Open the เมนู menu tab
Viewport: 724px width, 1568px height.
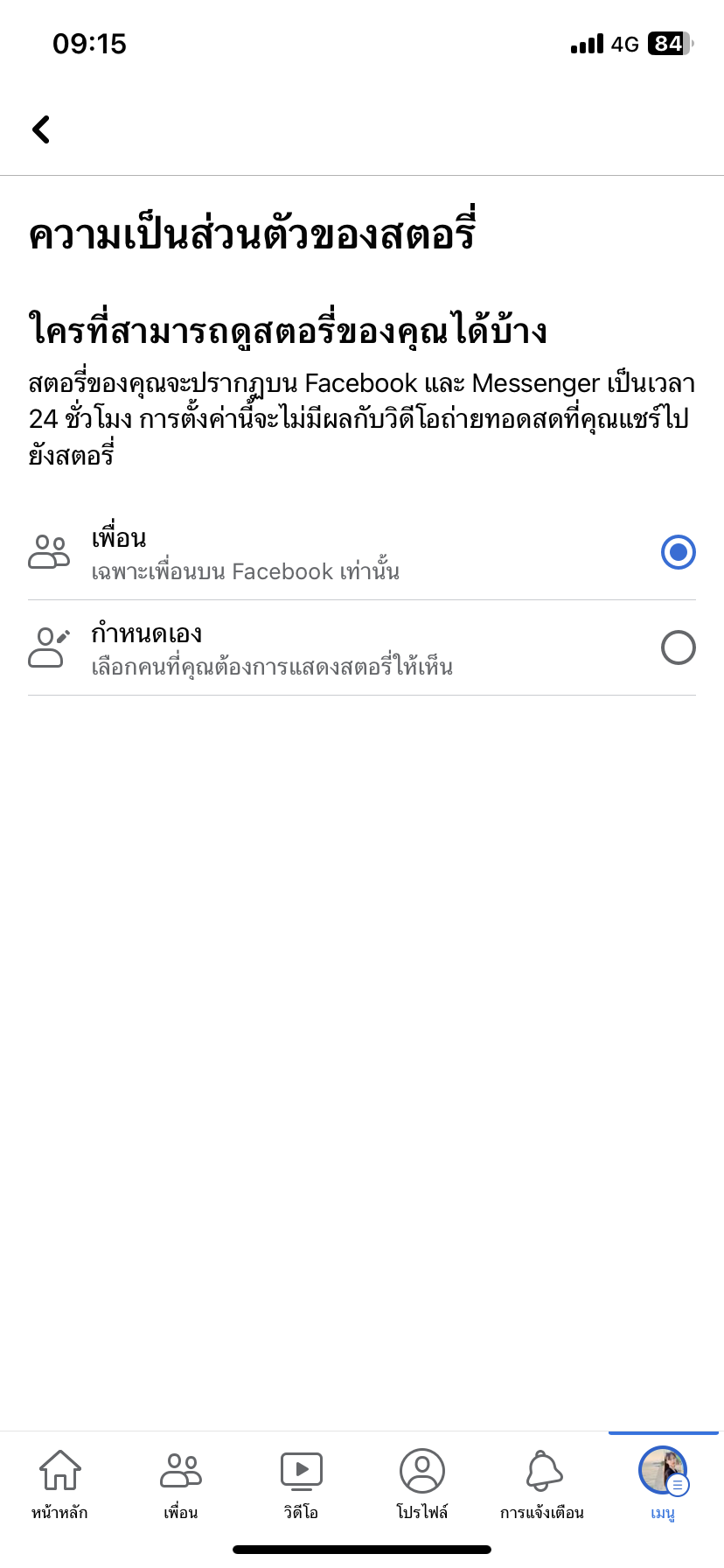(663, 1482)
